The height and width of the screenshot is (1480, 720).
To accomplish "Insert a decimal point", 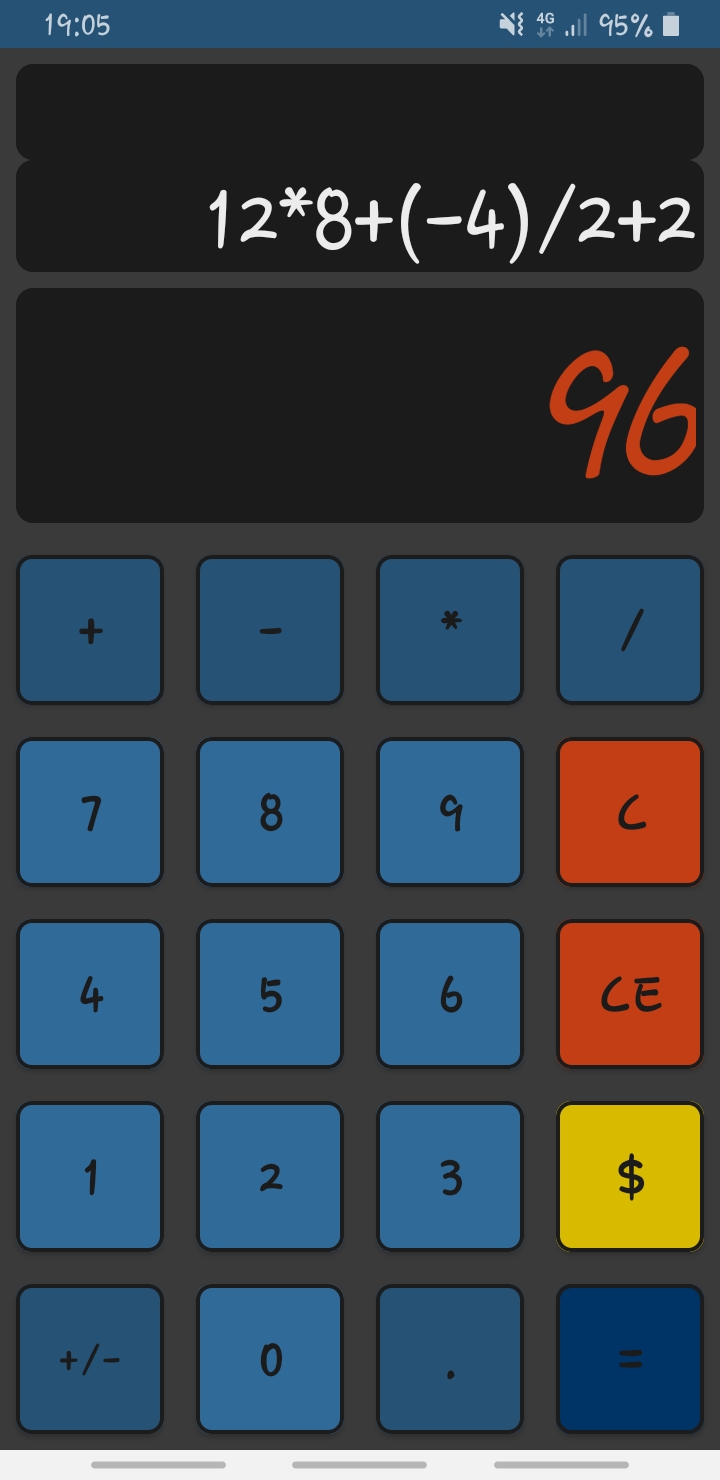I will (450, 1358).
